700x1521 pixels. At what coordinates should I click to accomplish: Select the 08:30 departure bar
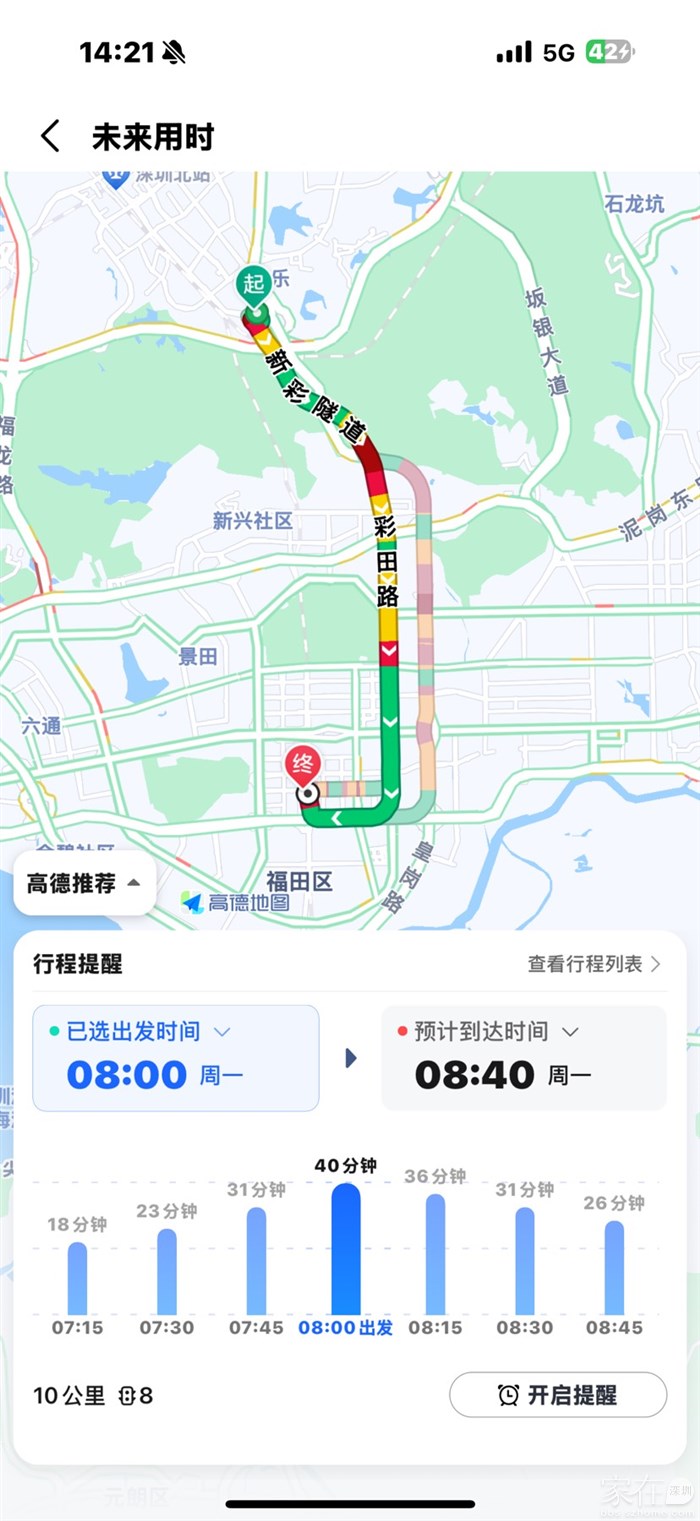point(525,1261)
